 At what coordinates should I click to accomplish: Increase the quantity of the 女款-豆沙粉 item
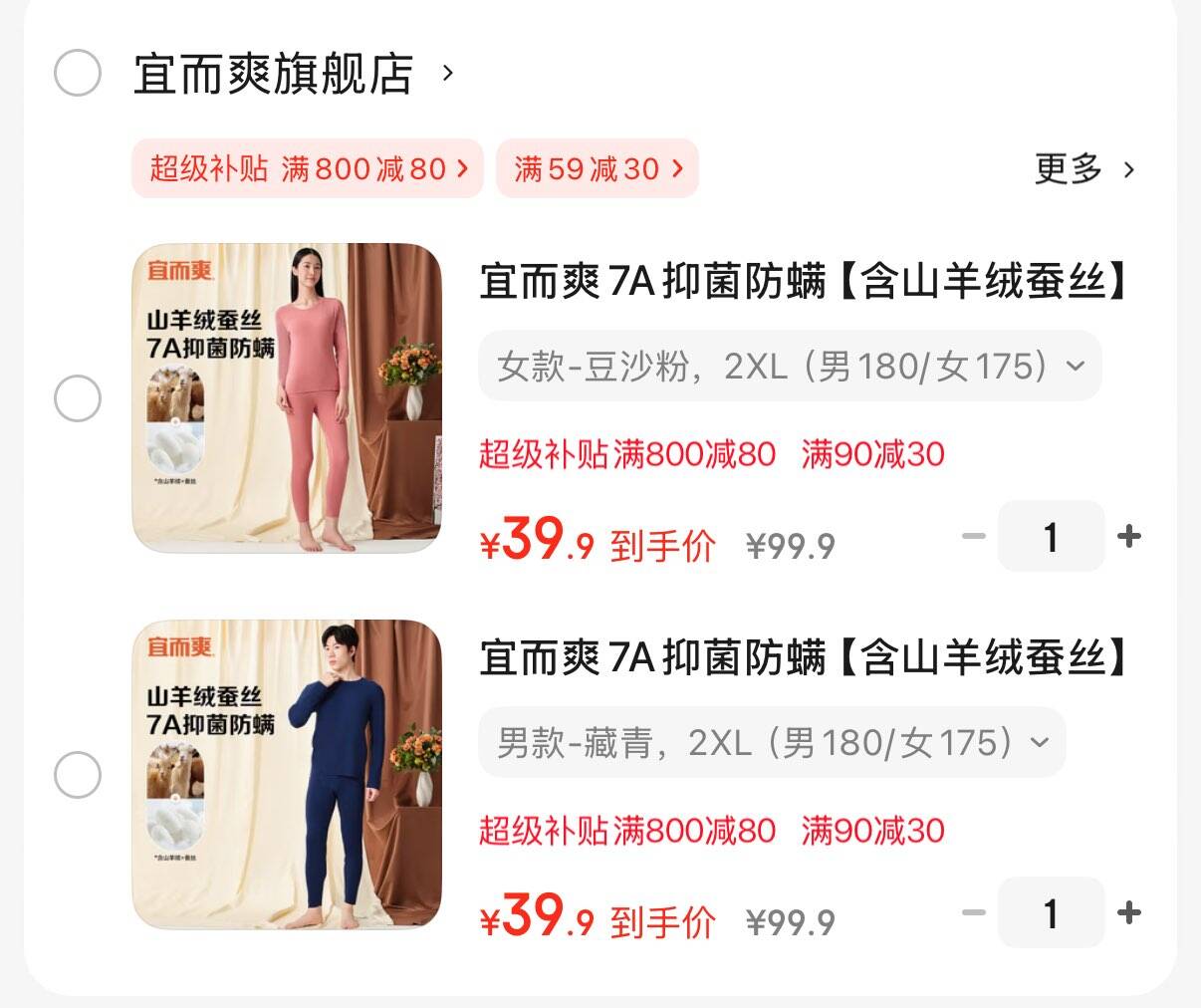tap(1129, 537)
